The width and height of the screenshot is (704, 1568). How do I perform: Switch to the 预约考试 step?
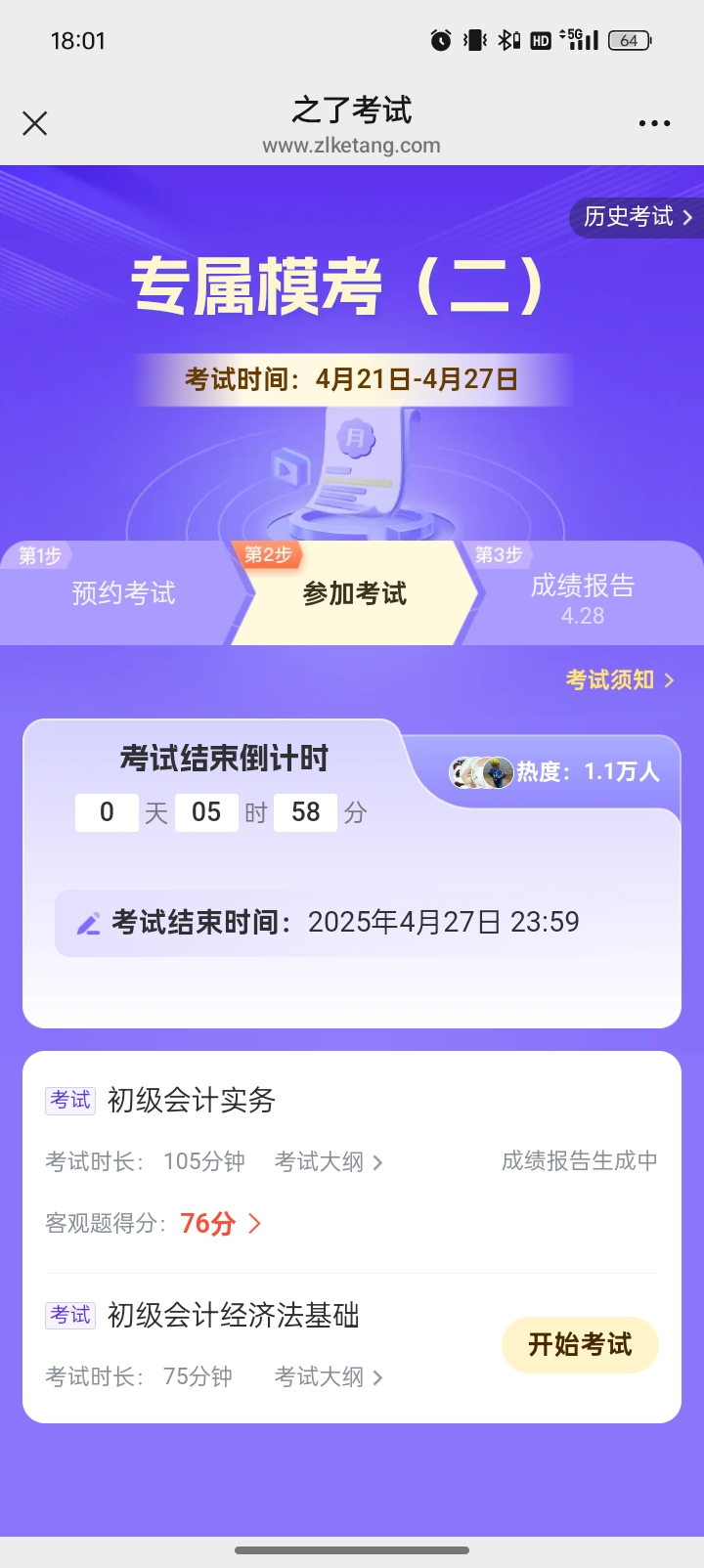coord(123,593)
